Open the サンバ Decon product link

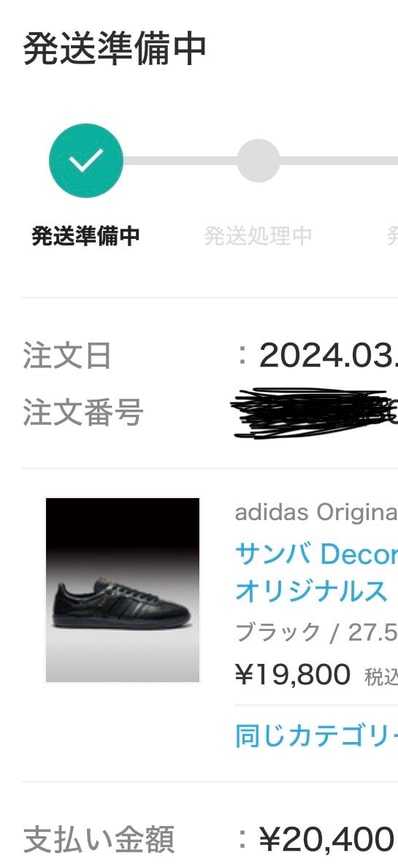click(x=316, y=573)
